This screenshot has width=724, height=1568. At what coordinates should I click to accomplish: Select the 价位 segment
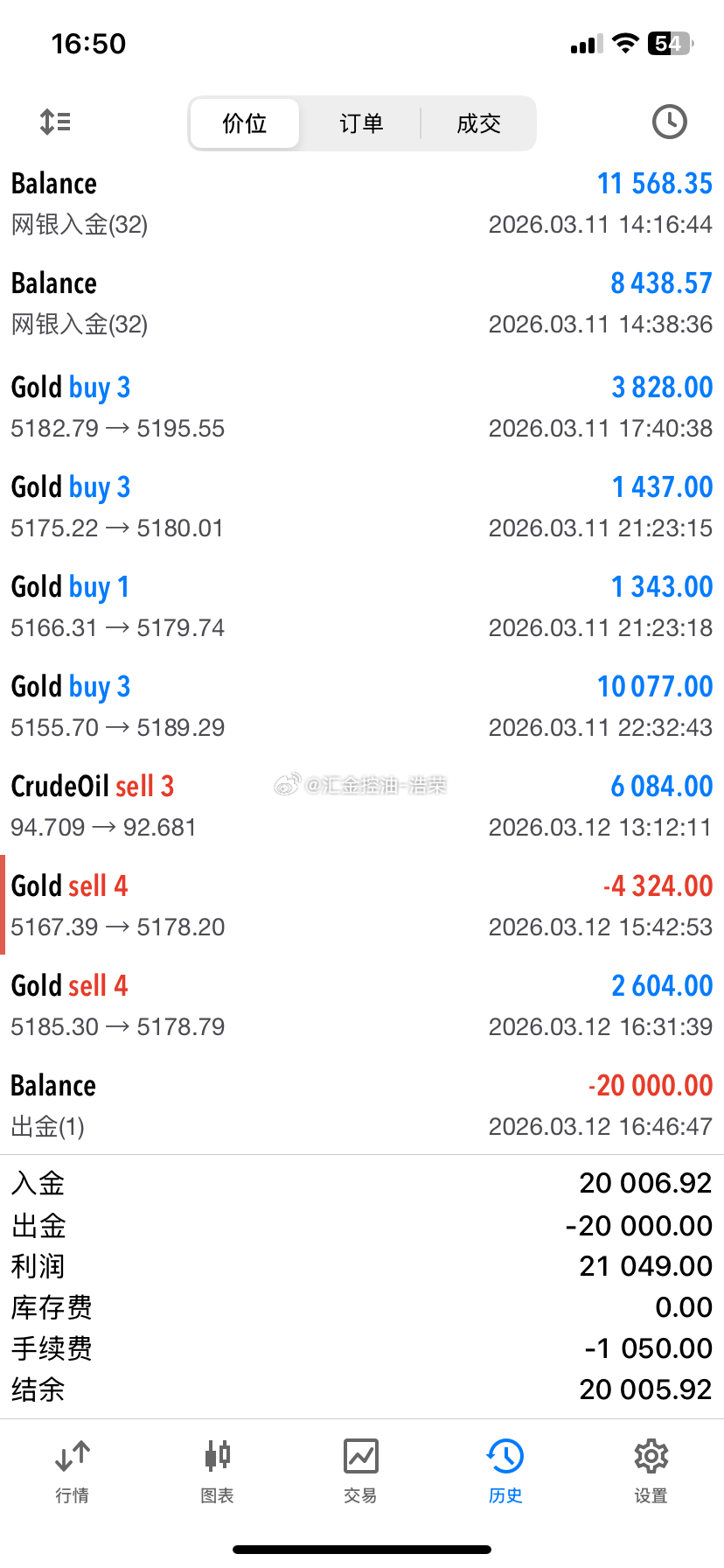245,123
